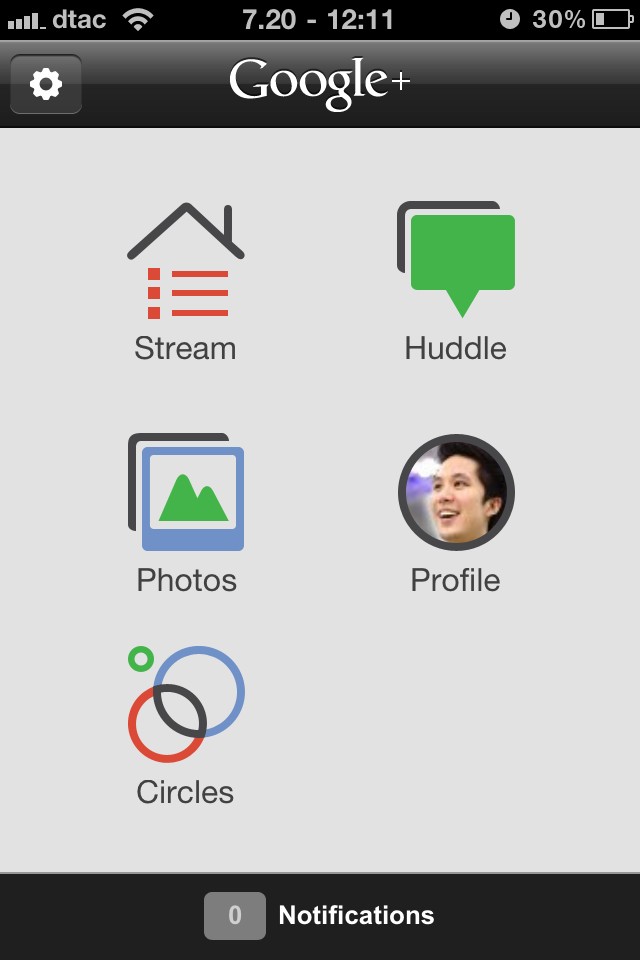Image resolution: width=640 pixels, height=960 pixels.
Task: Show the Notifications bar
Action: (x=320, y=915)
